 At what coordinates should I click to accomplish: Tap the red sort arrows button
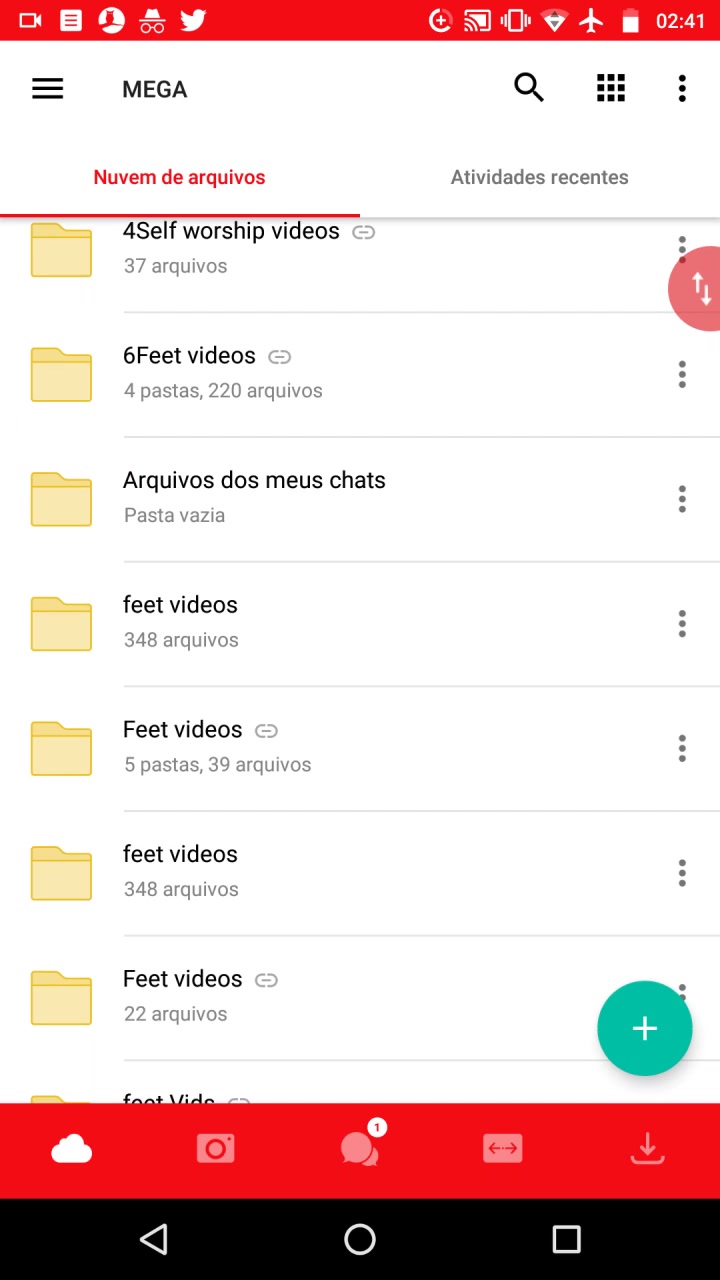[699, 289]
